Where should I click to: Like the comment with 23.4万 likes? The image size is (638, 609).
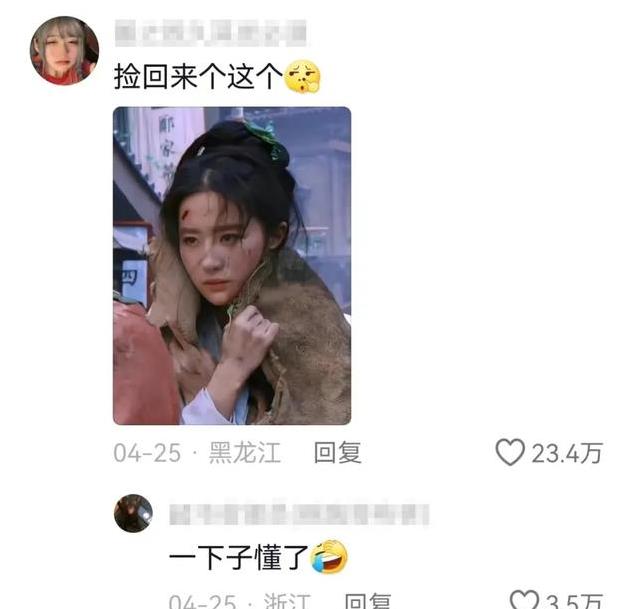tap(510, 453)
